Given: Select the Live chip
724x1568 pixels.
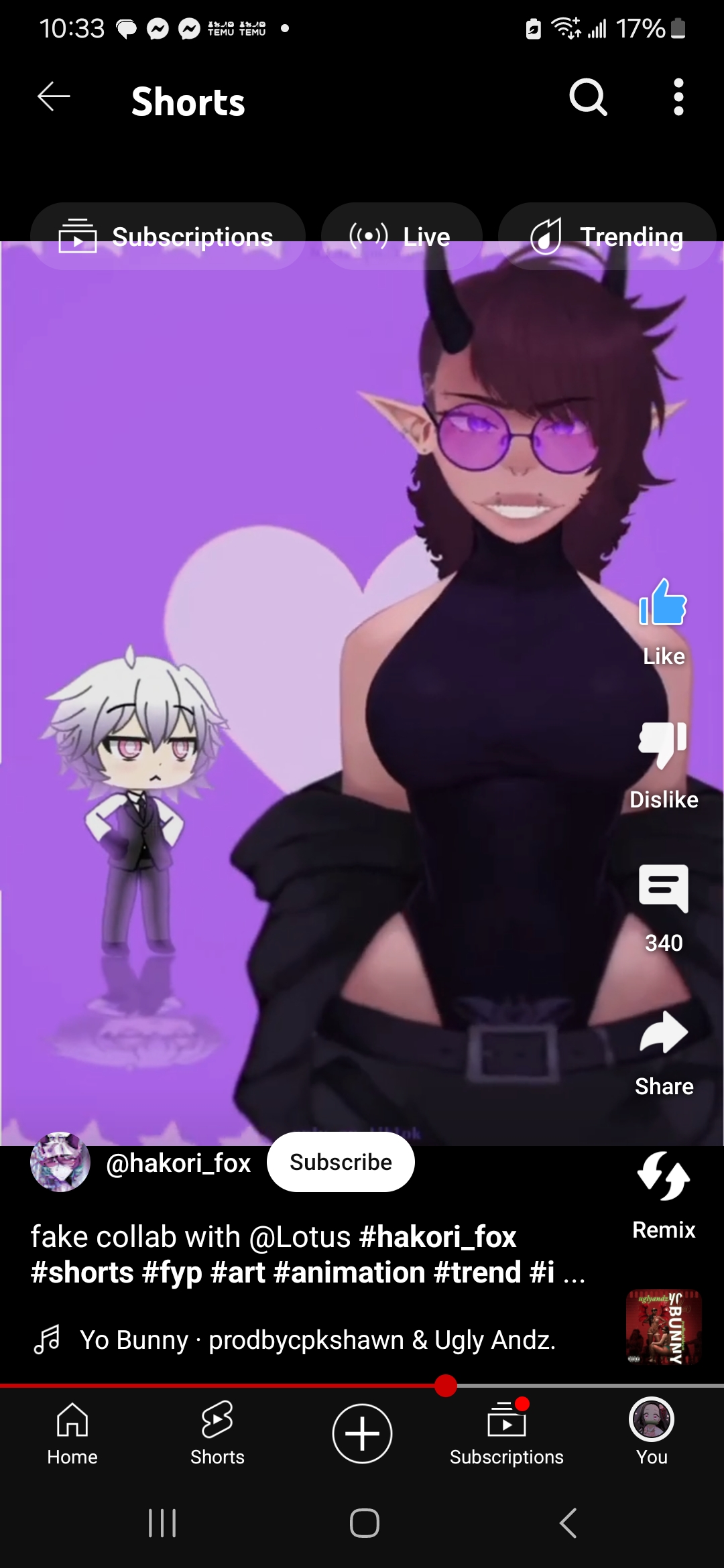Looking at the screenshot, I should pos(401,237).
